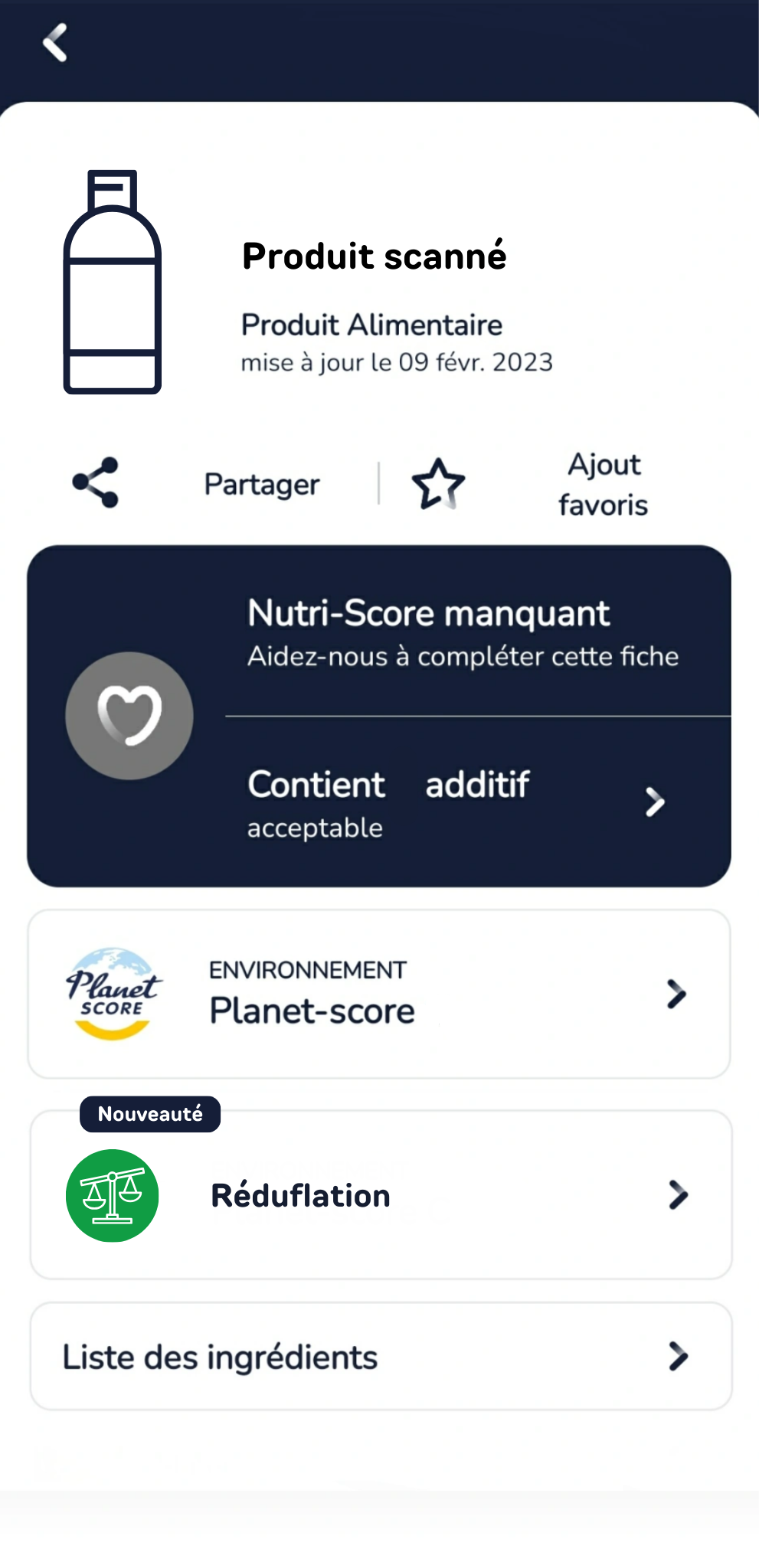
Task: Go back using the top arrow
Action: click(55, 42)
